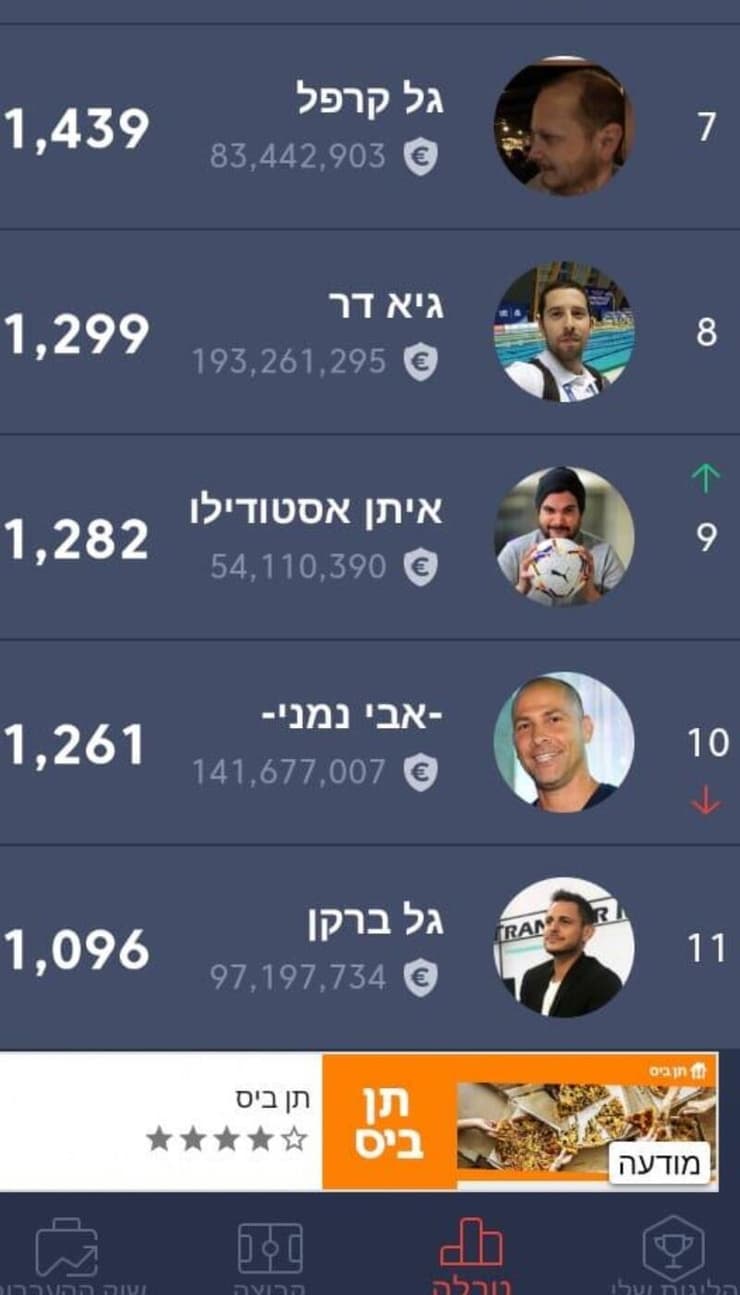
Task: Select the rank 8 leaderboard row
Action: (370, 330)
